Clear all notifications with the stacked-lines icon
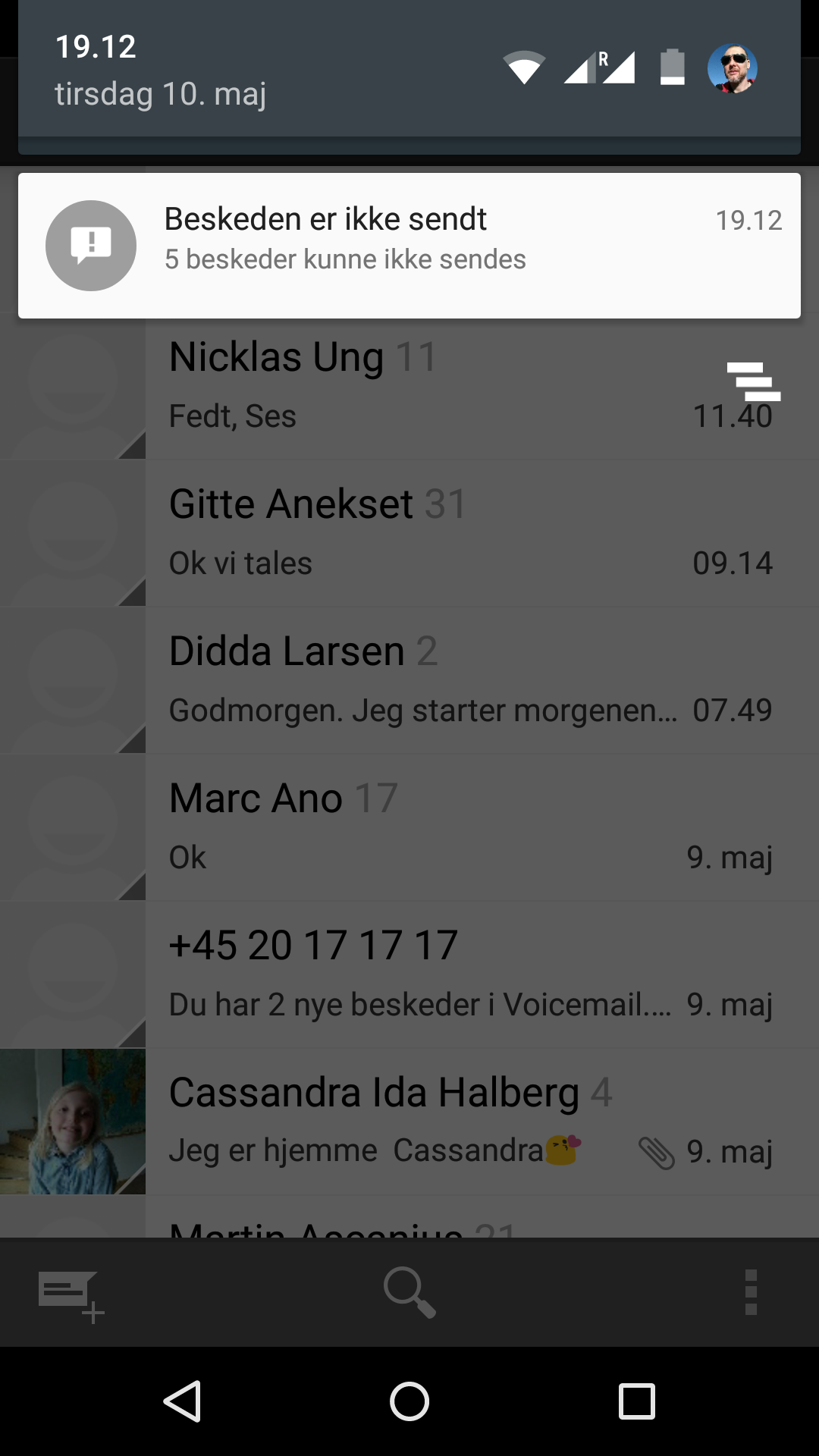 click(753, 381)
